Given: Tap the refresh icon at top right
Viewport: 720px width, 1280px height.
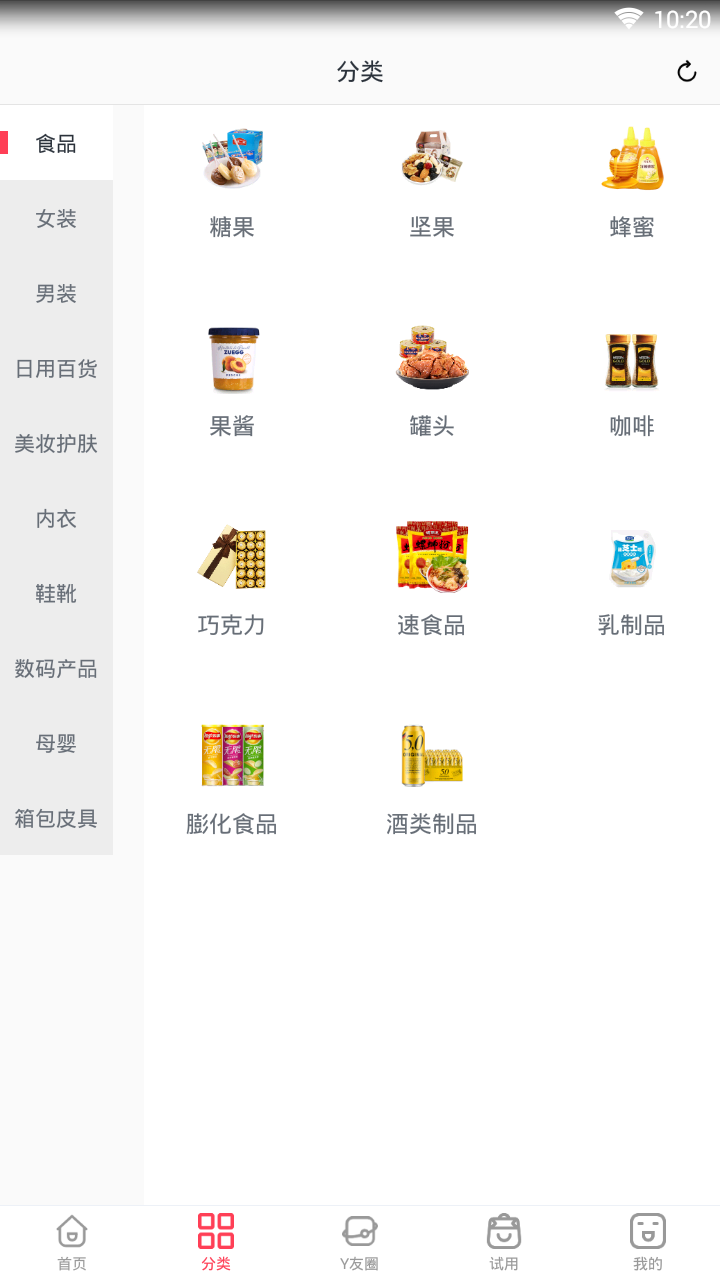Looking at the screenshot, I should pyautogui.click(x=685, y=71).
